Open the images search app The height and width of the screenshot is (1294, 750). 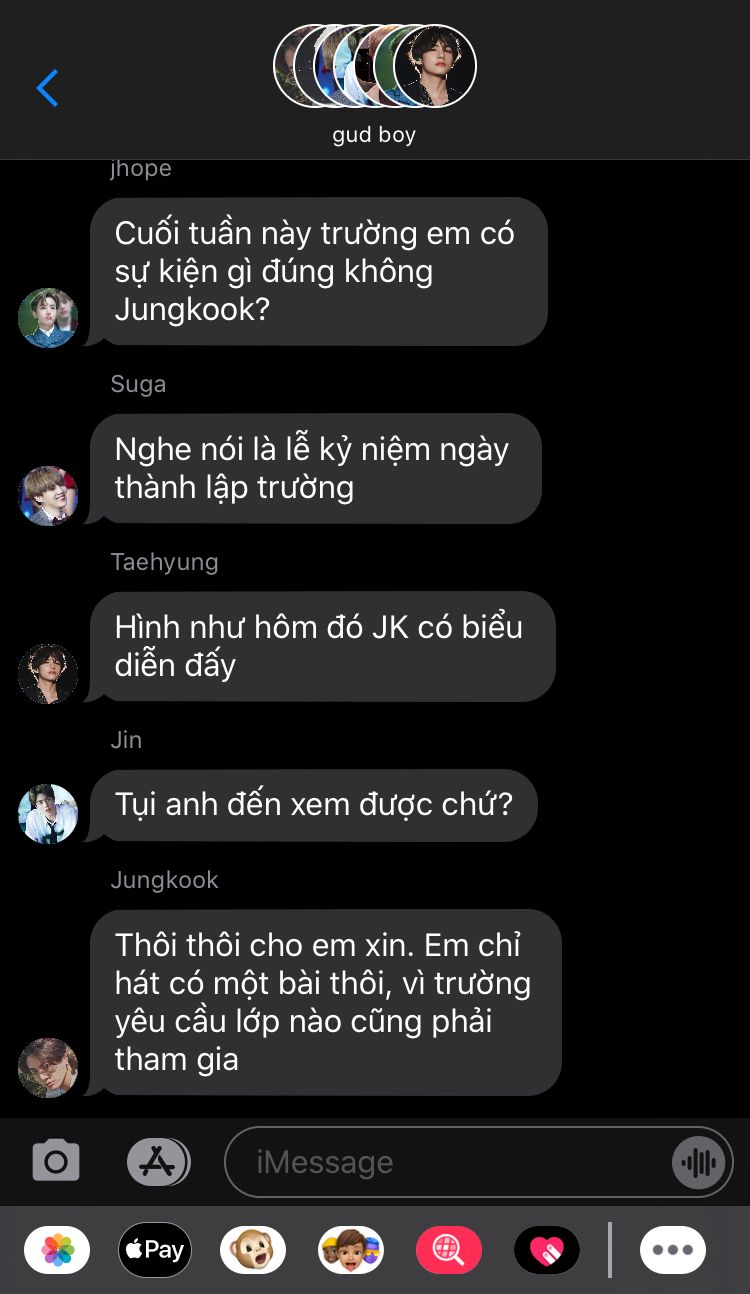point(449,1250)
